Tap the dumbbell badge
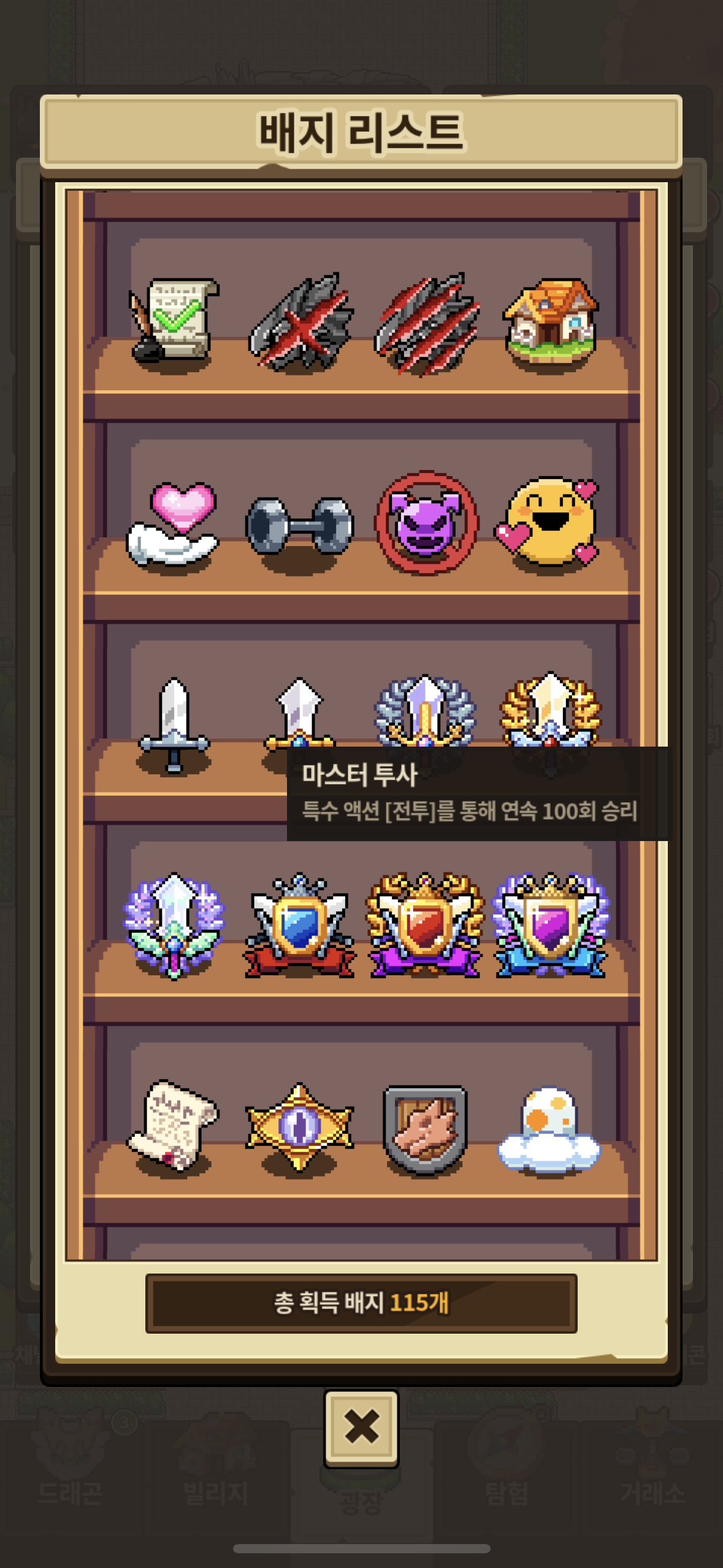This screenshot has height=1568, width=723. point(299,525)
